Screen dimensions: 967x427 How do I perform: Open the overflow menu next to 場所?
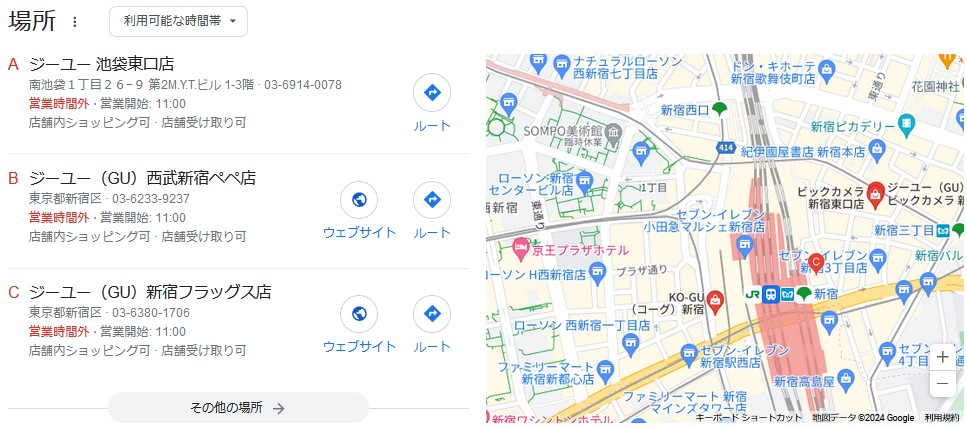[x=74, y=21]
